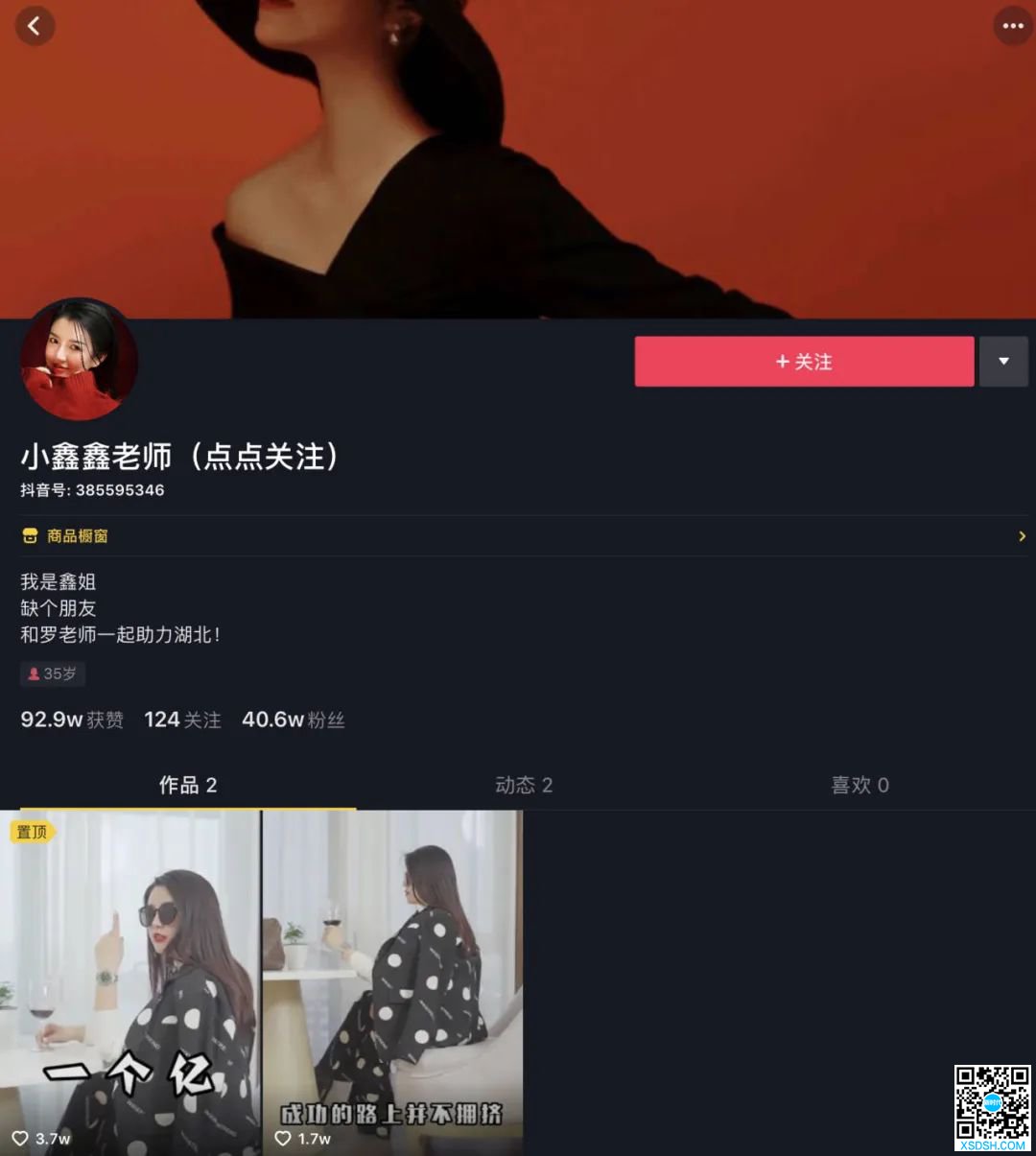Select the 作品 2 tab
Screen dimensions: 1036x1156
click(x=188, y=785)
